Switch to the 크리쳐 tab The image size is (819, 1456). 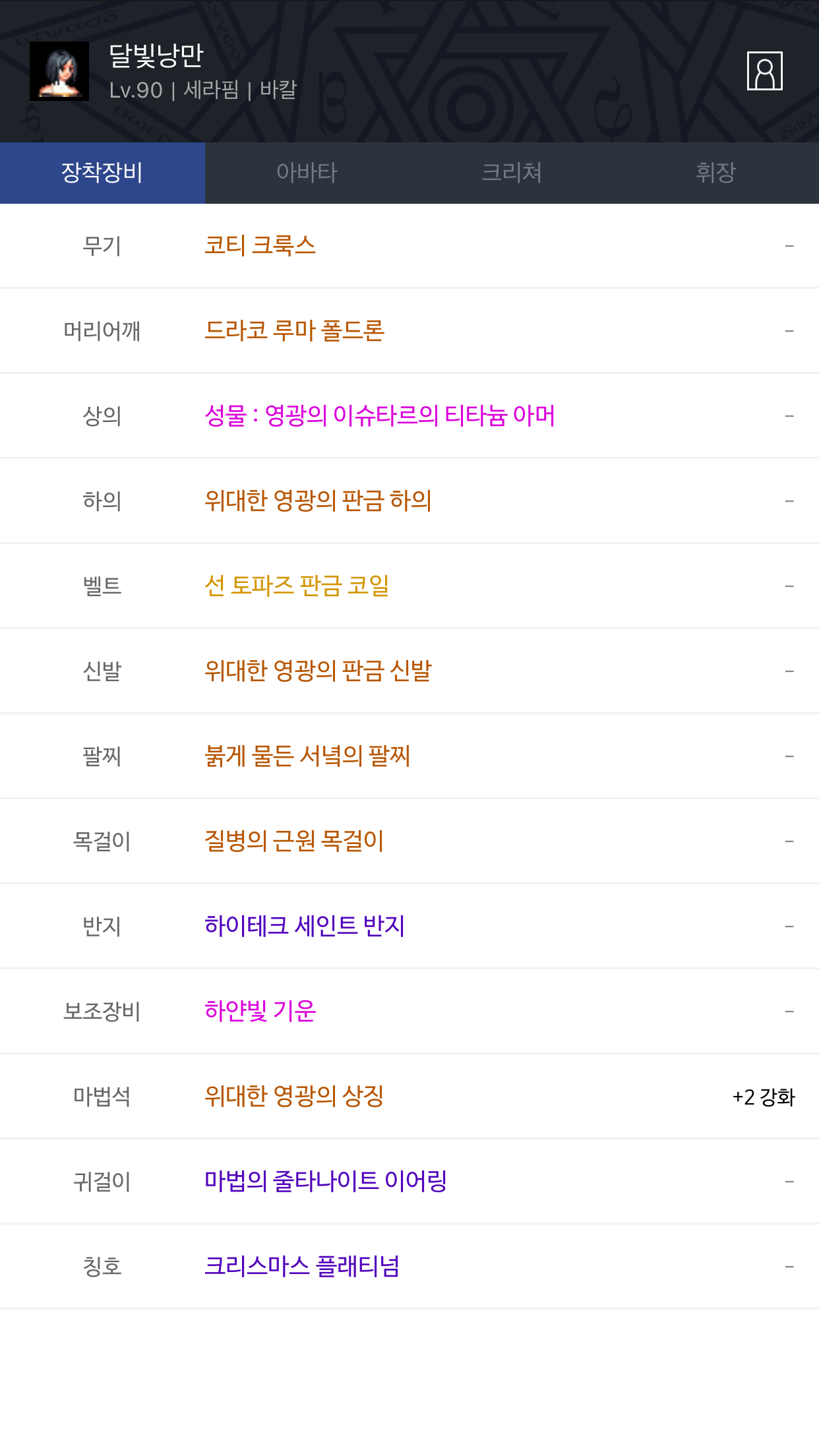tap(512, 173)
